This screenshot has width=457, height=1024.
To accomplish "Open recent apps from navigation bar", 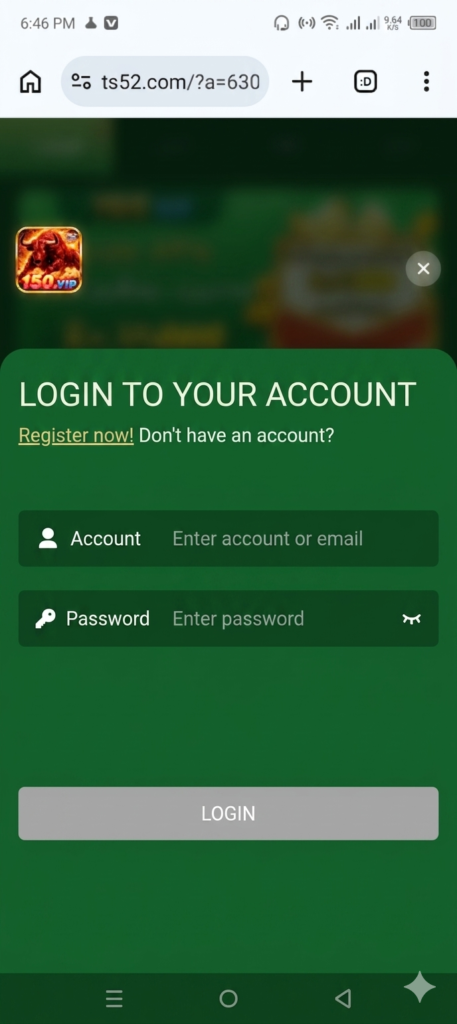I will coord(114,998).
